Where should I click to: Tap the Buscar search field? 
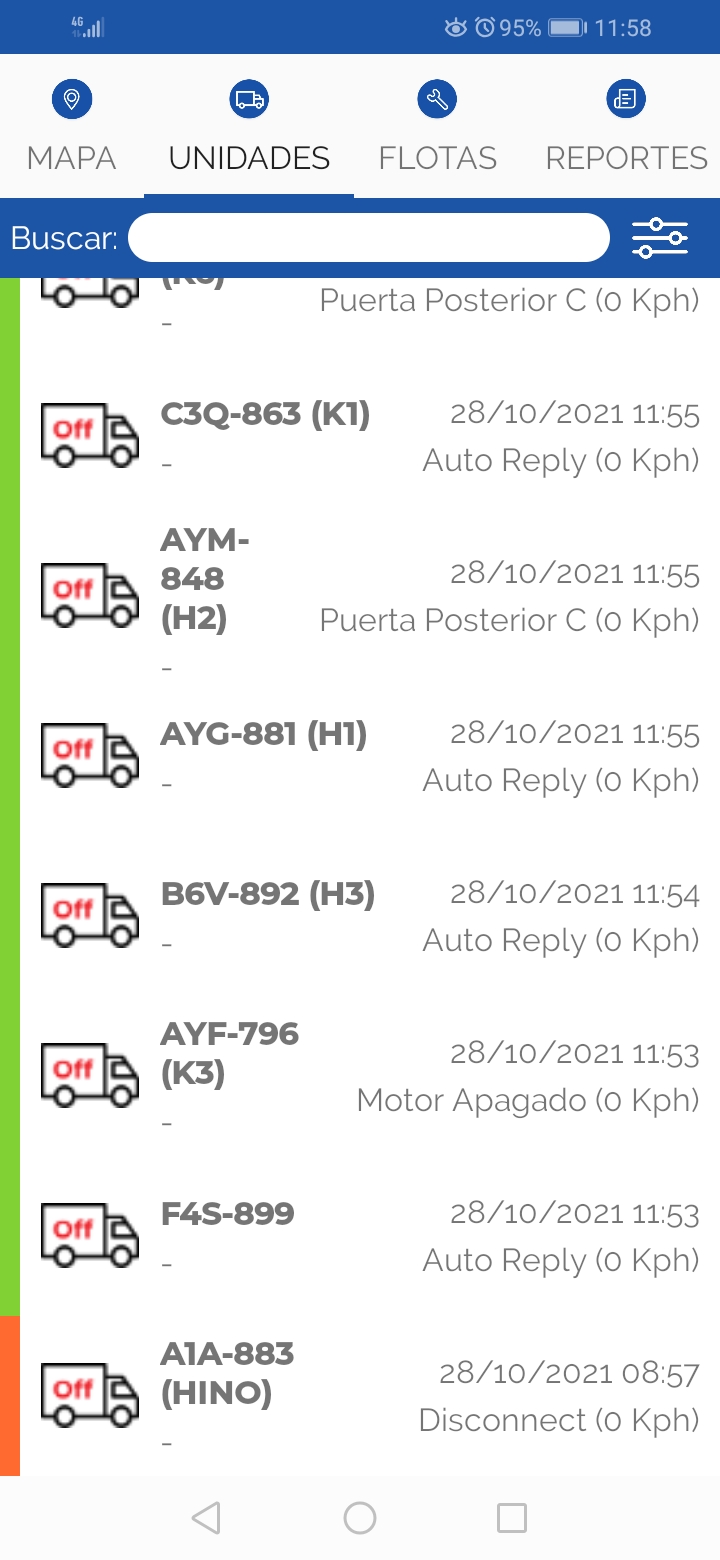368,238
